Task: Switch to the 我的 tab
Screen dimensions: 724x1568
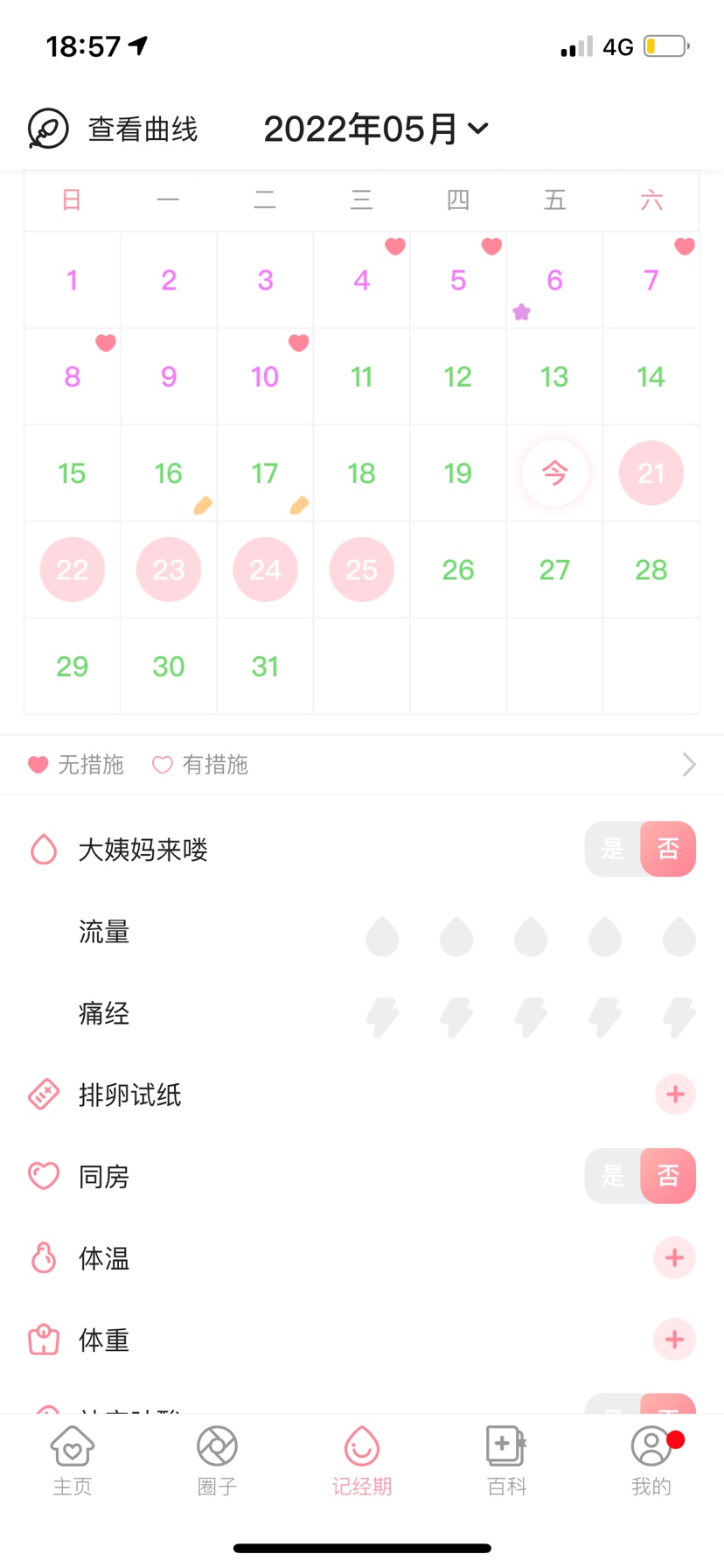Action: tap(651, 1460)
